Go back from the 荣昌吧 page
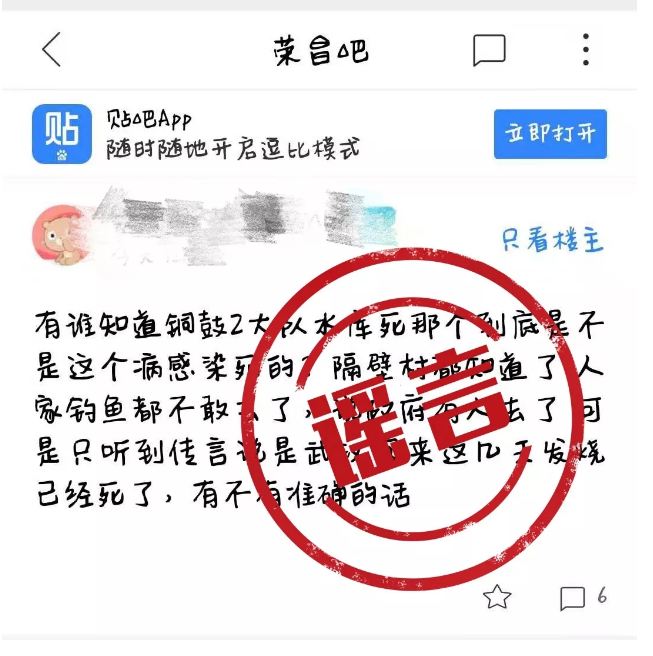The image size is (653, 656). pos(52,49)
